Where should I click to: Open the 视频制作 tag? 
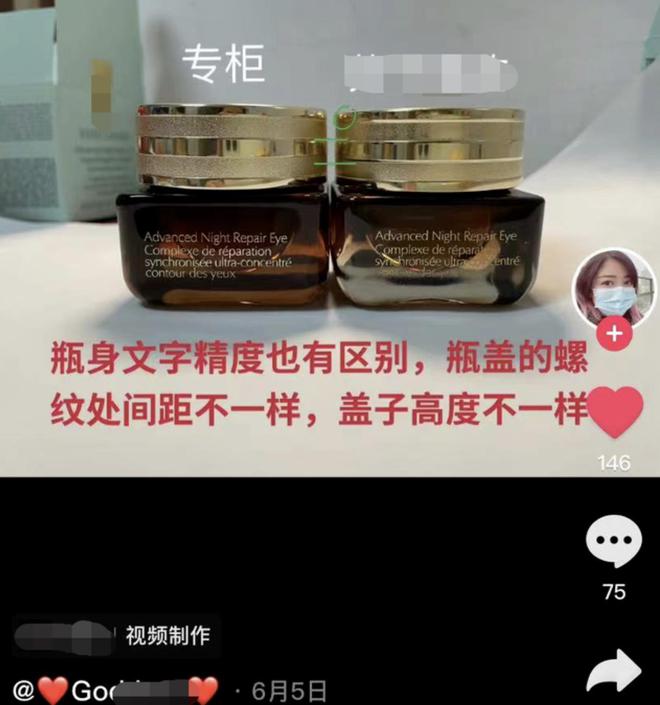click(166, 635)
